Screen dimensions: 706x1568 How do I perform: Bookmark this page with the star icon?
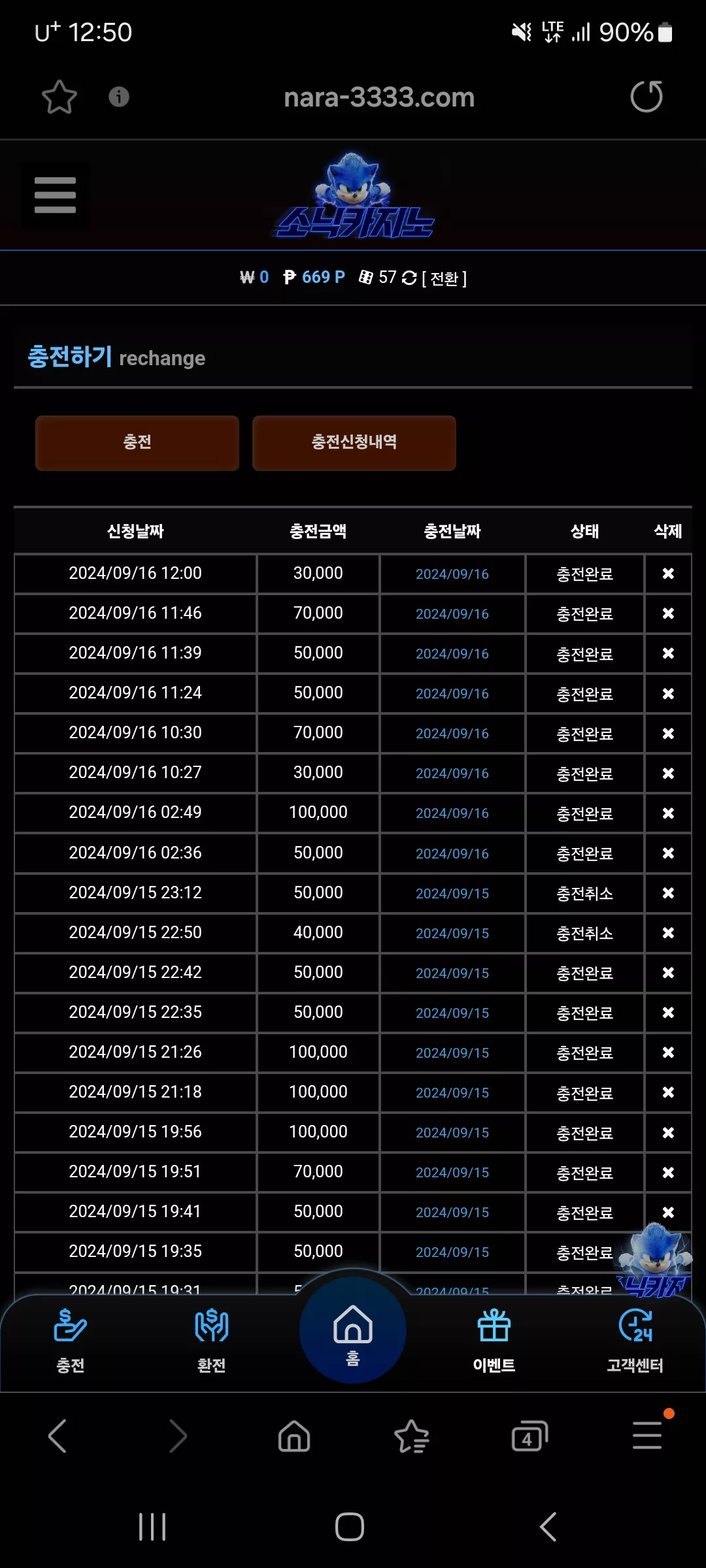click(x=59, y=97)
